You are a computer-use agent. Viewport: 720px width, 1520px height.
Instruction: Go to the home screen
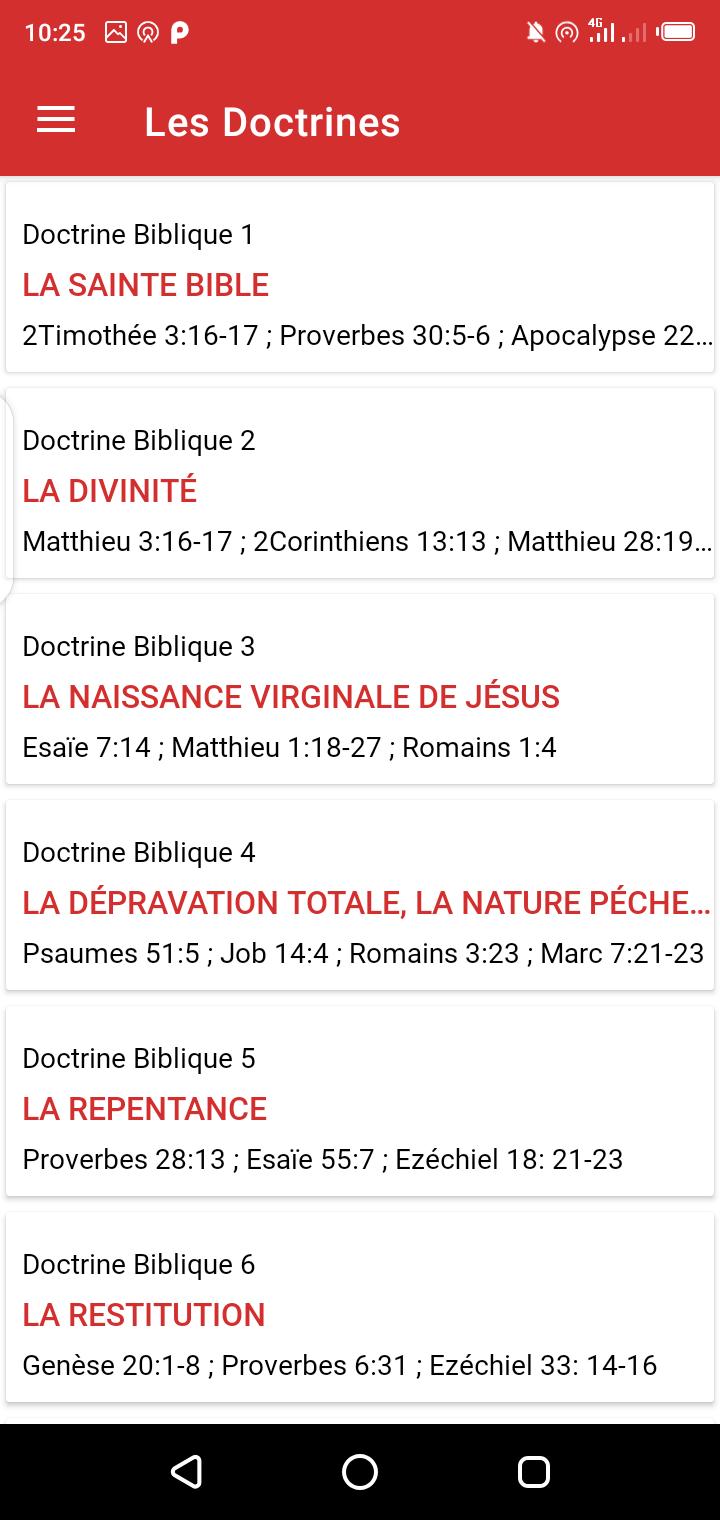[360, 1472]
